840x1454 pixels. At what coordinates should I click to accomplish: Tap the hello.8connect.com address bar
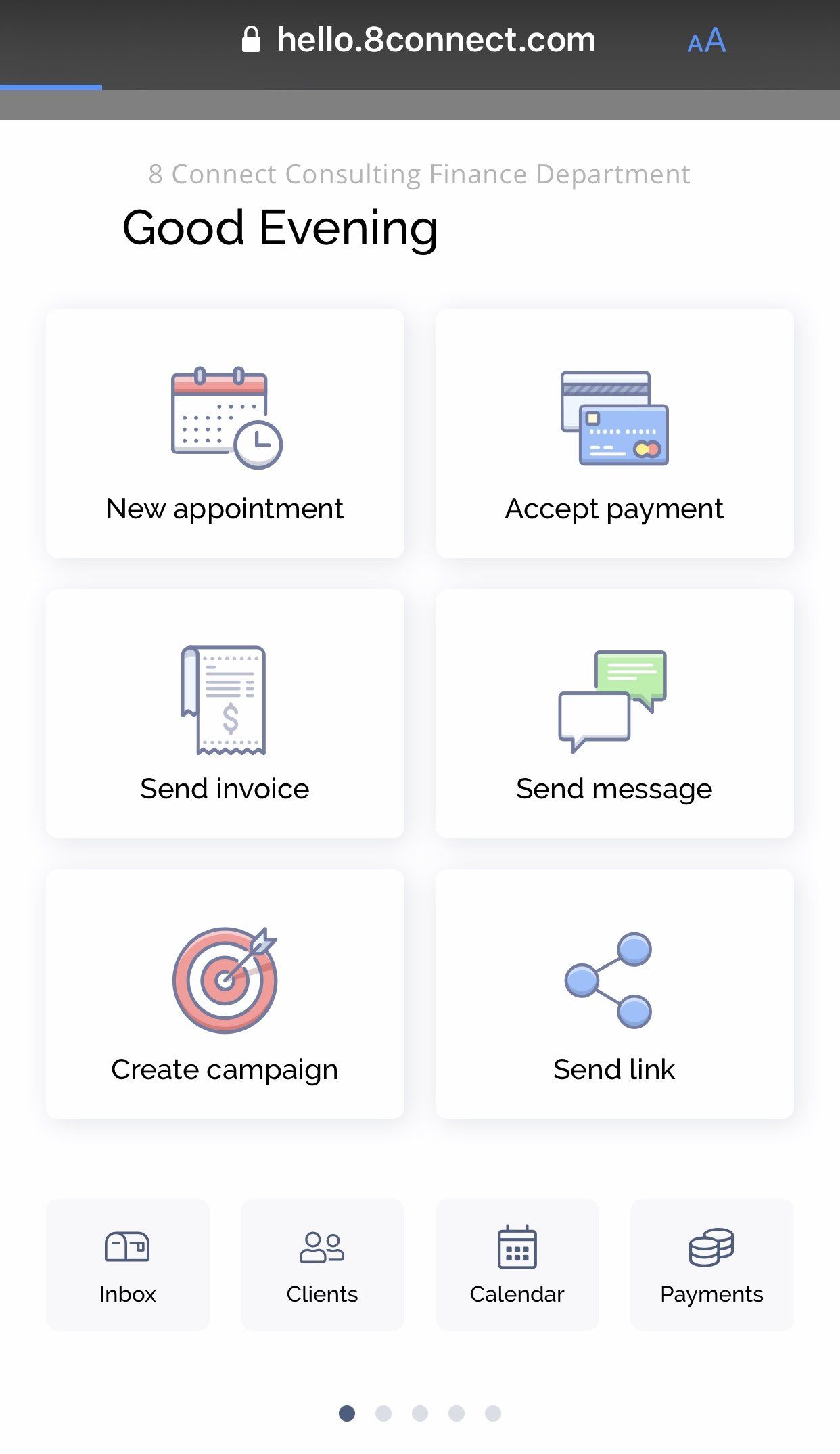[x=434, y=41]
